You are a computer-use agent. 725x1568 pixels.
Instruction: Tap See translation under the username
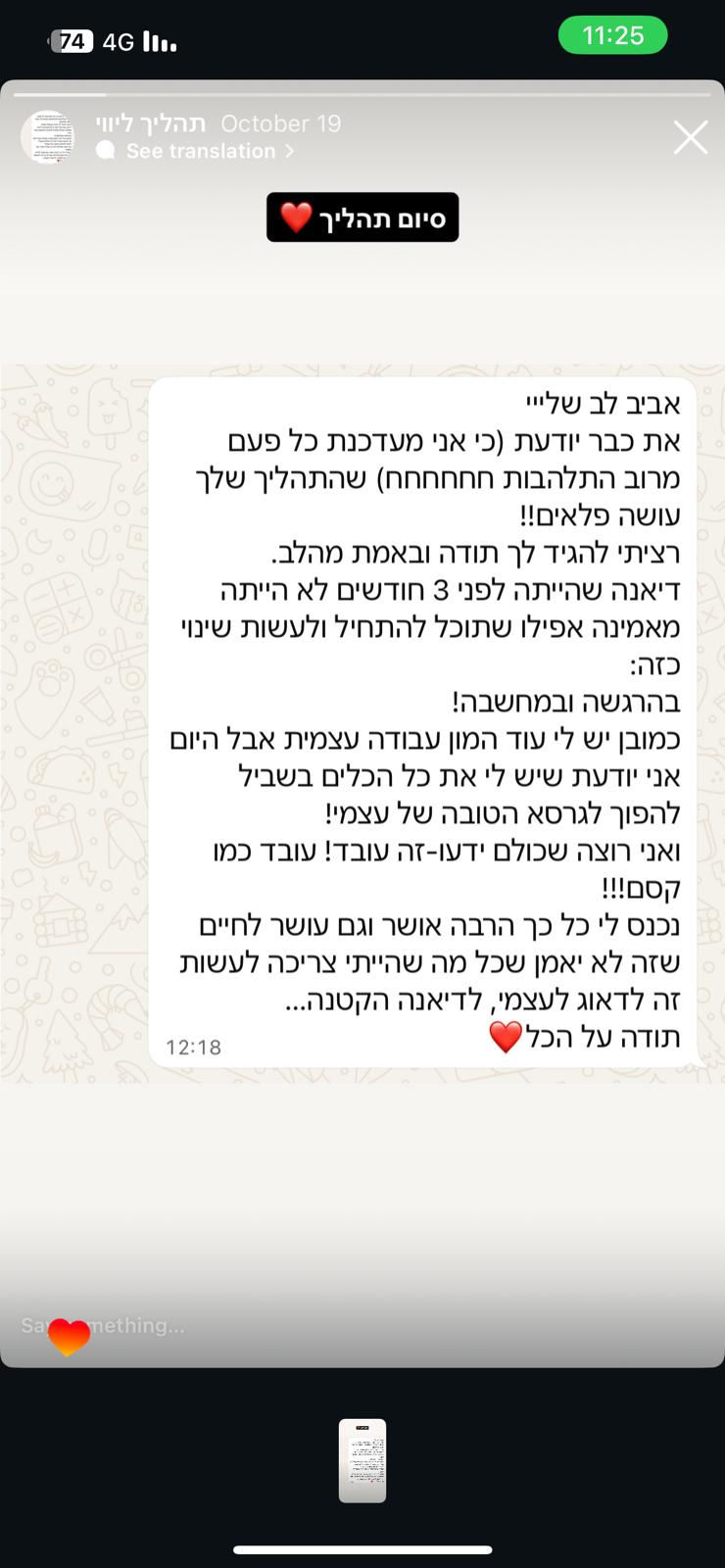pos(201,151)
